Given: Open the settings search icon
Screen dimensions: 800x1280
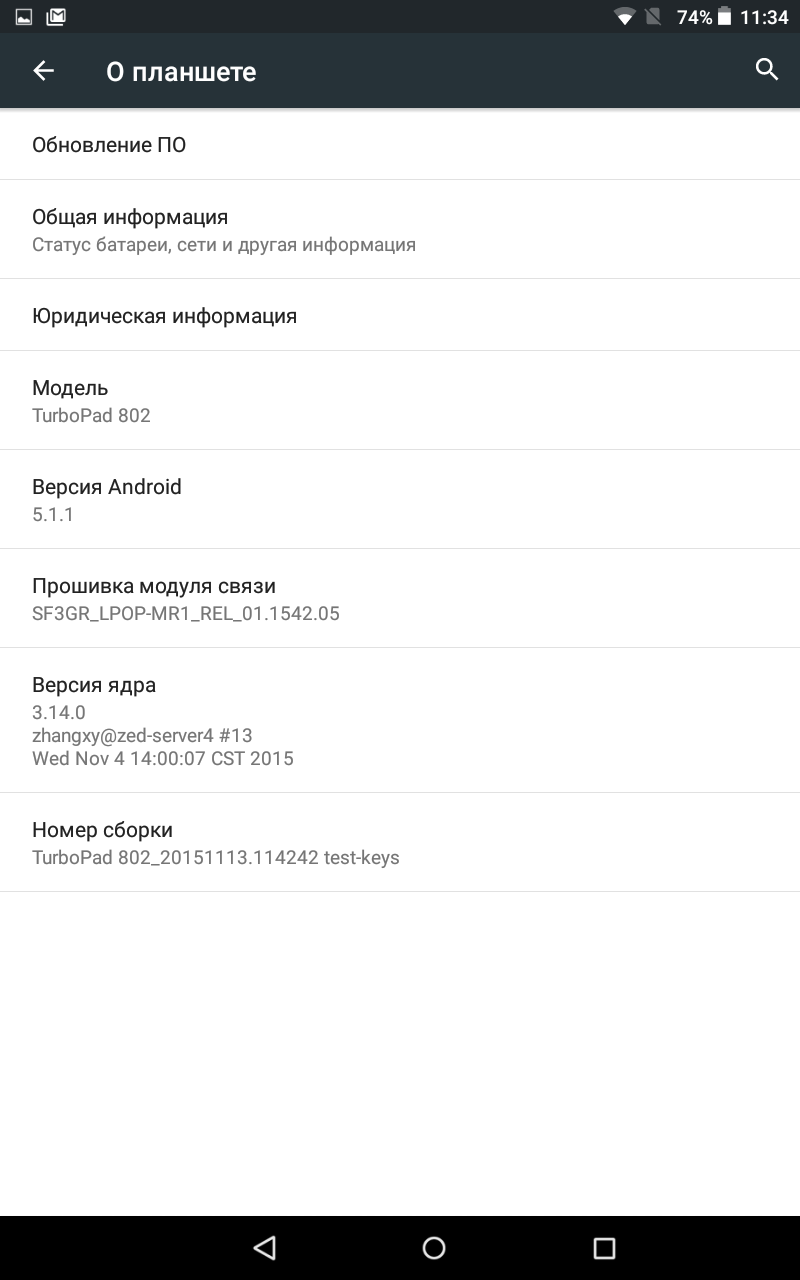Looking at the screenshot, I should click(x=767, y=70).
